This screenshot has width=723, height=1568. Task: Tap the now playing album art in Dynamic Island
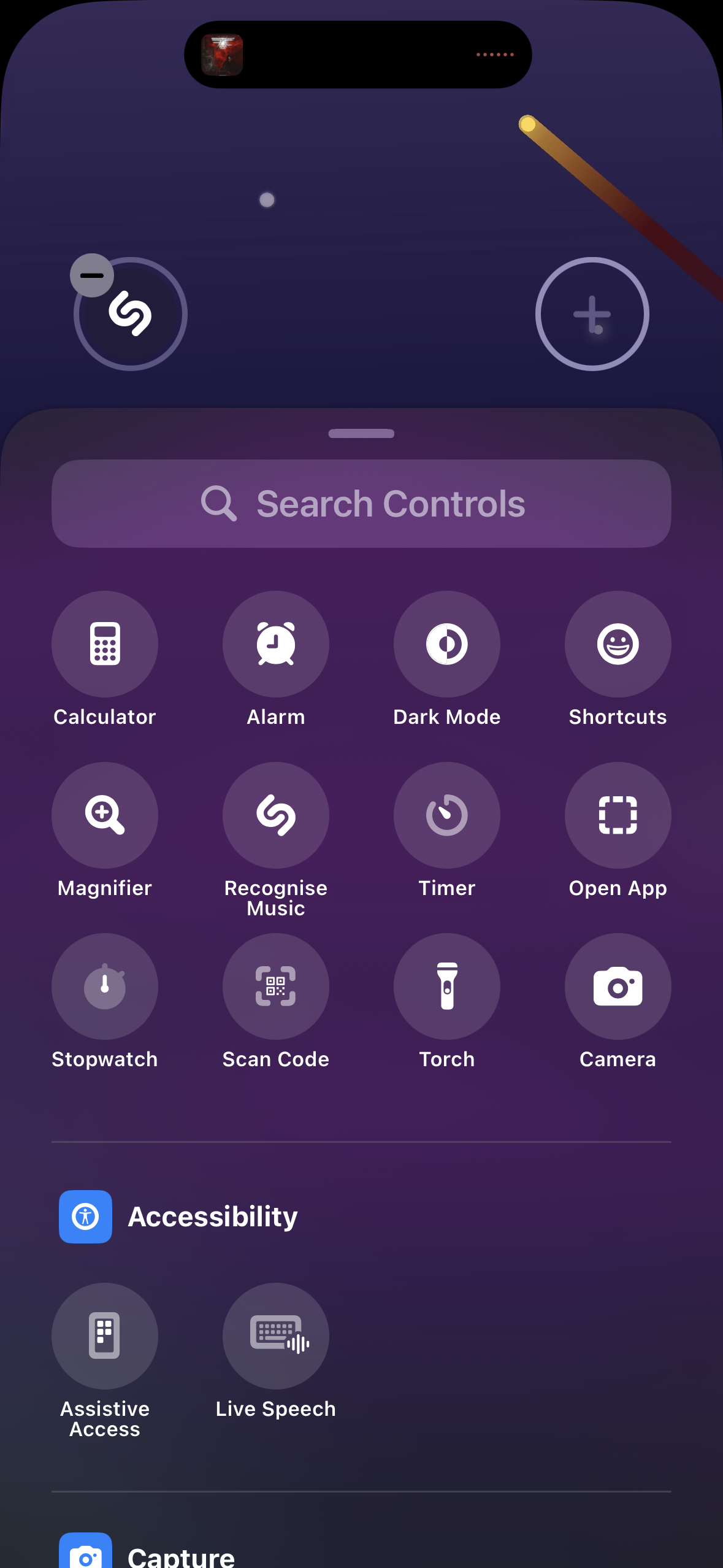click(x=222, y=55)
